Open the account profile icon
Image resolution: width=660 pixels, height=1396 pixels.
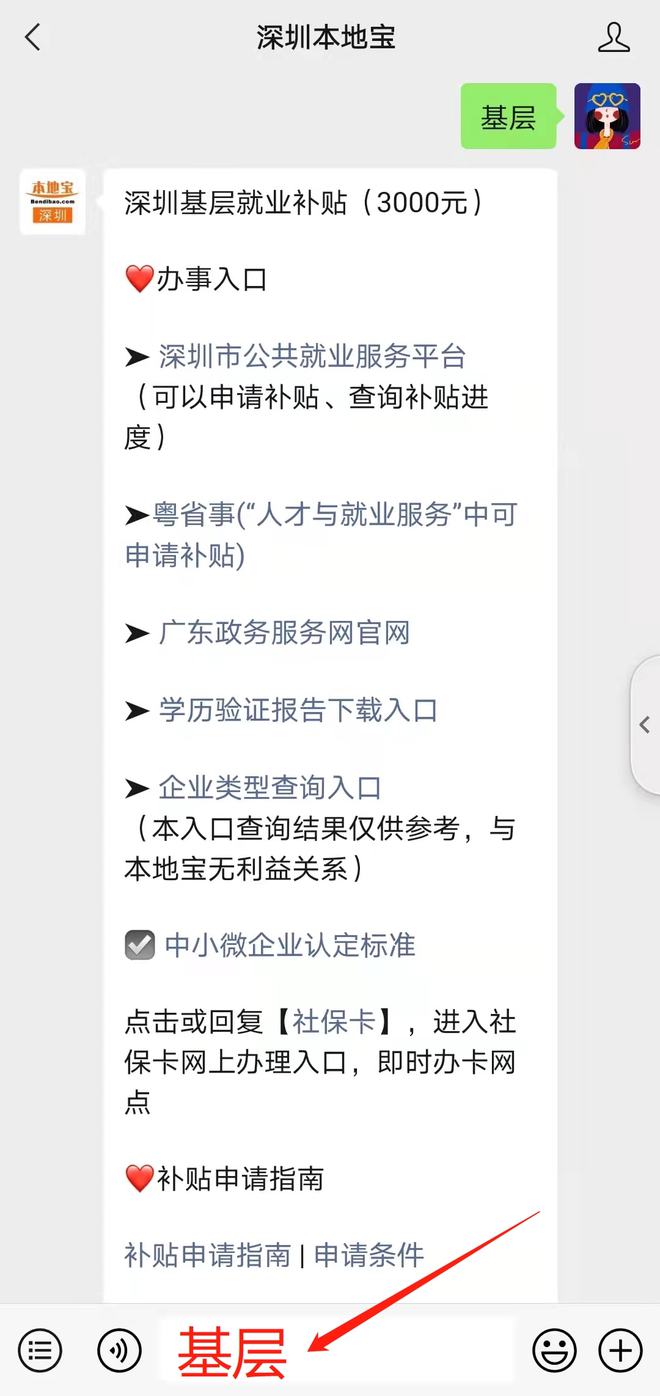pos(613,38)
